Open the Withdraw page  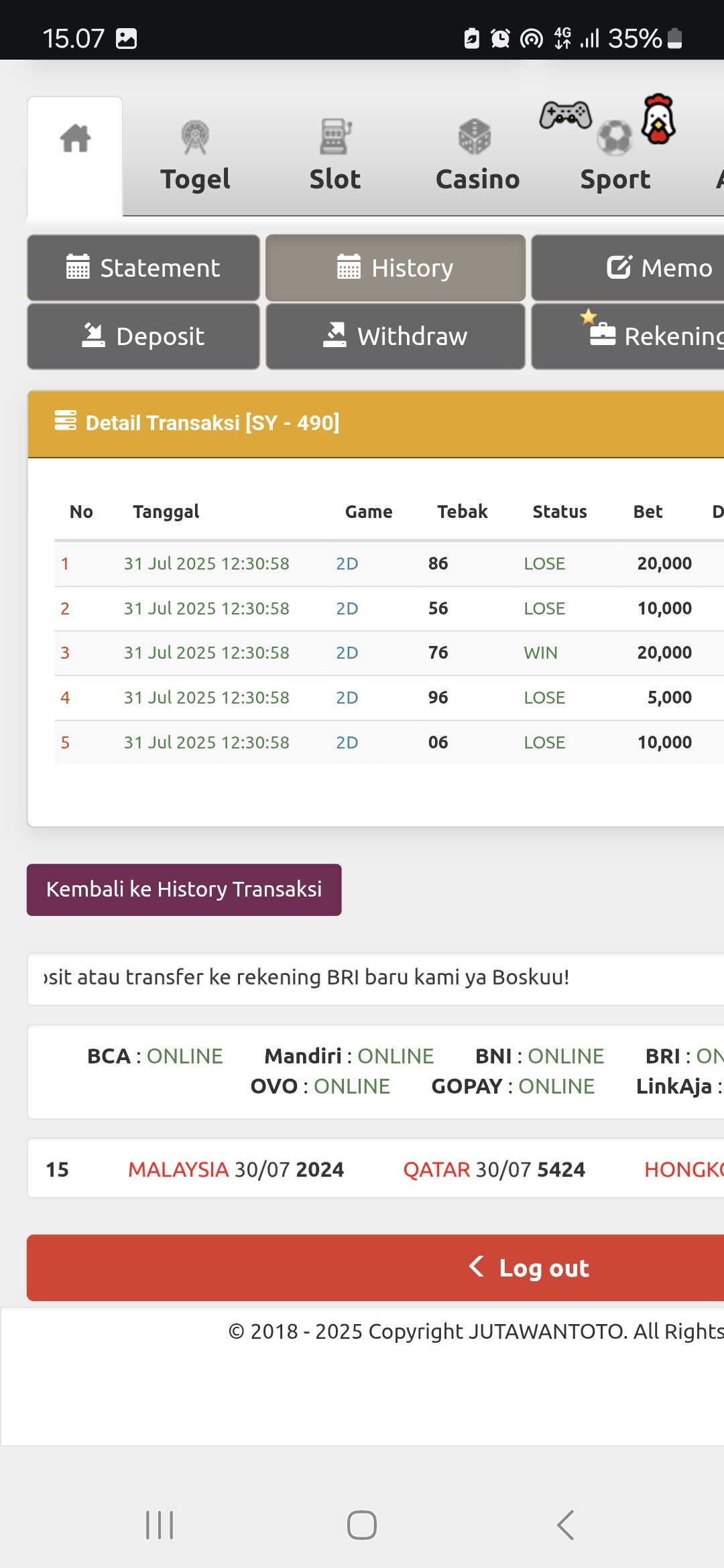pos(396,336)
